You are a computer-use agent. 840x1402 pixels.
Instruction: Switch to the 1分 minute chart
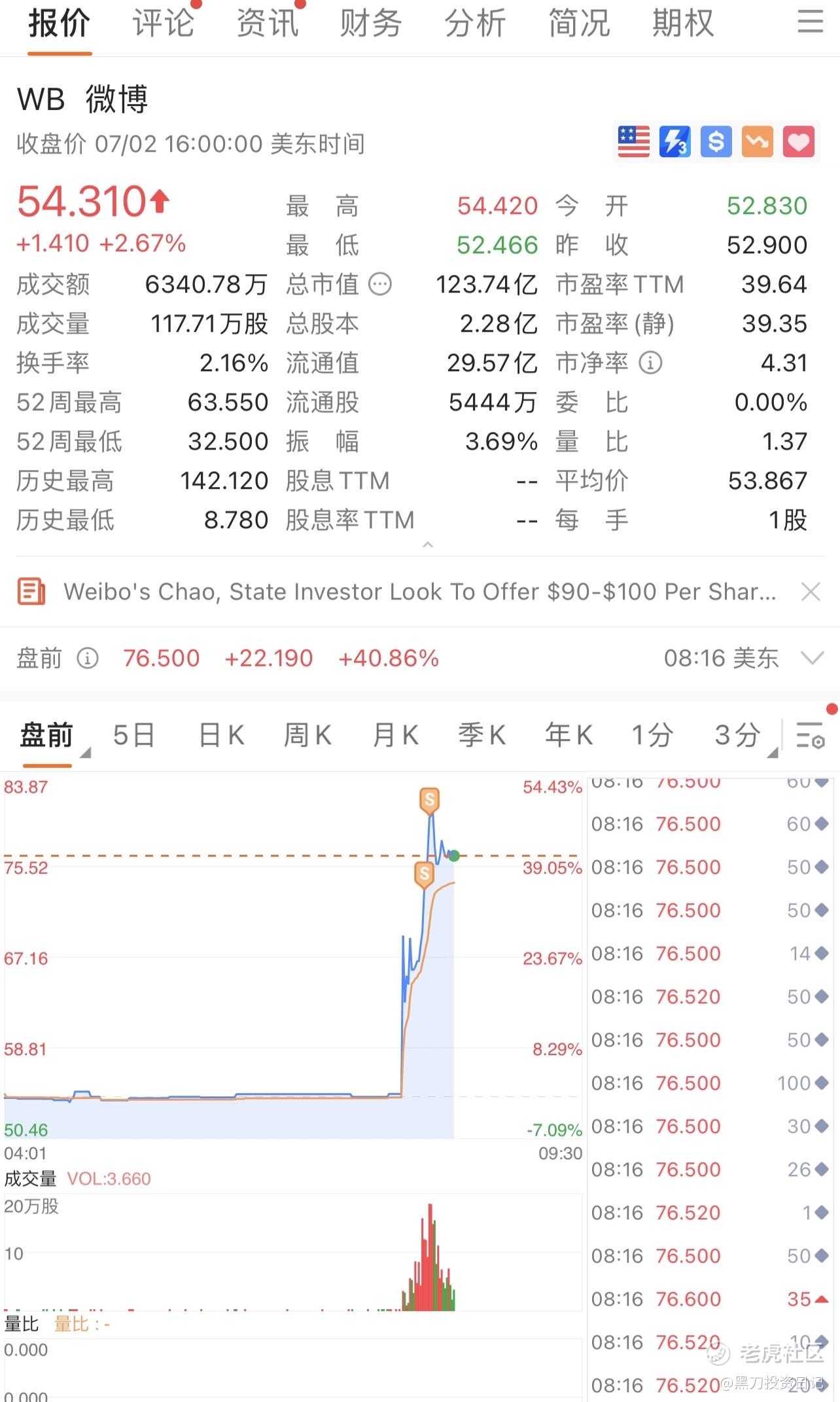pyautogui.click(x=652, y=735)
